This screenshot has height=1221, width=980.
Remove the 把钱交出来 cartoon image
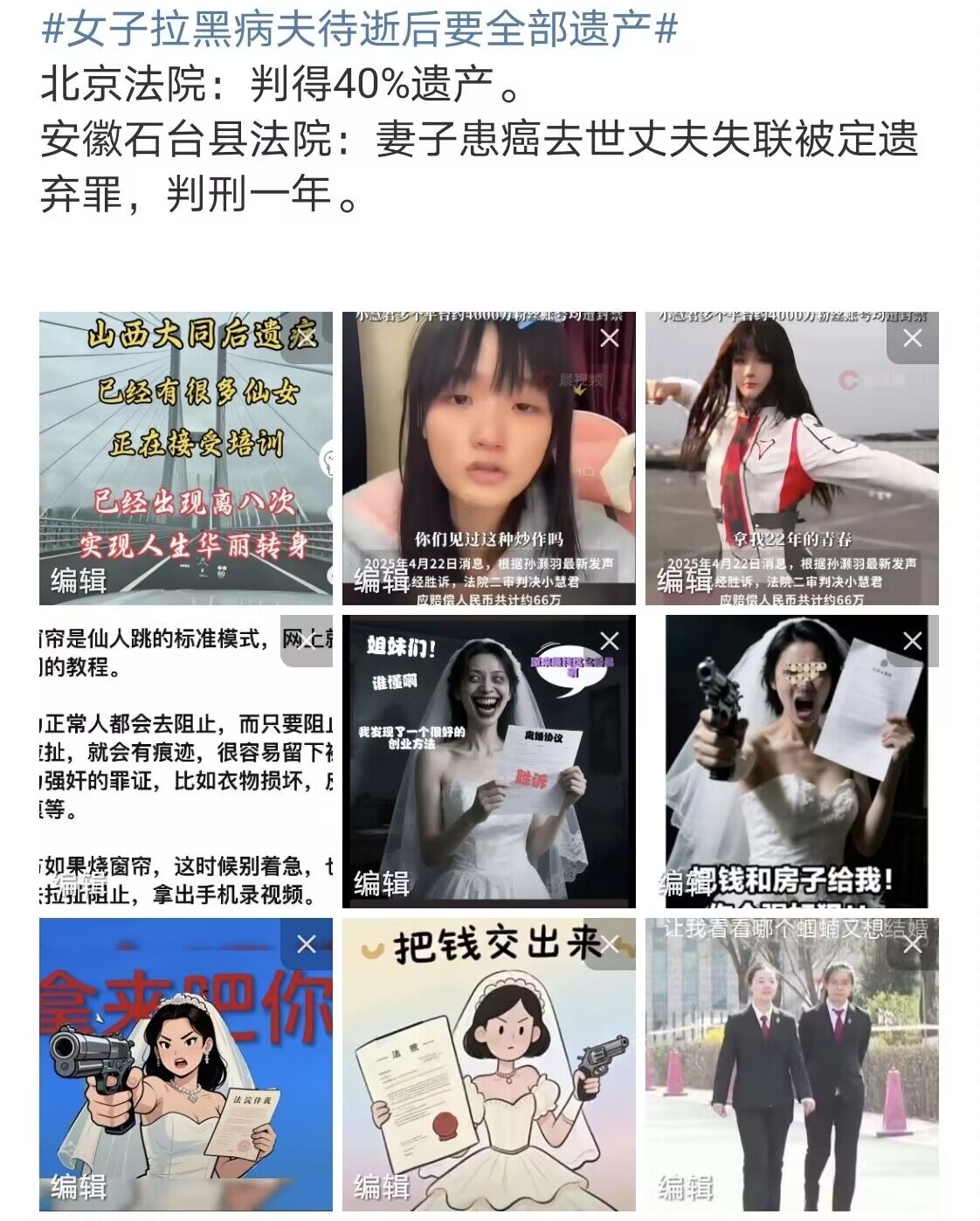click(x=610, y=944)
